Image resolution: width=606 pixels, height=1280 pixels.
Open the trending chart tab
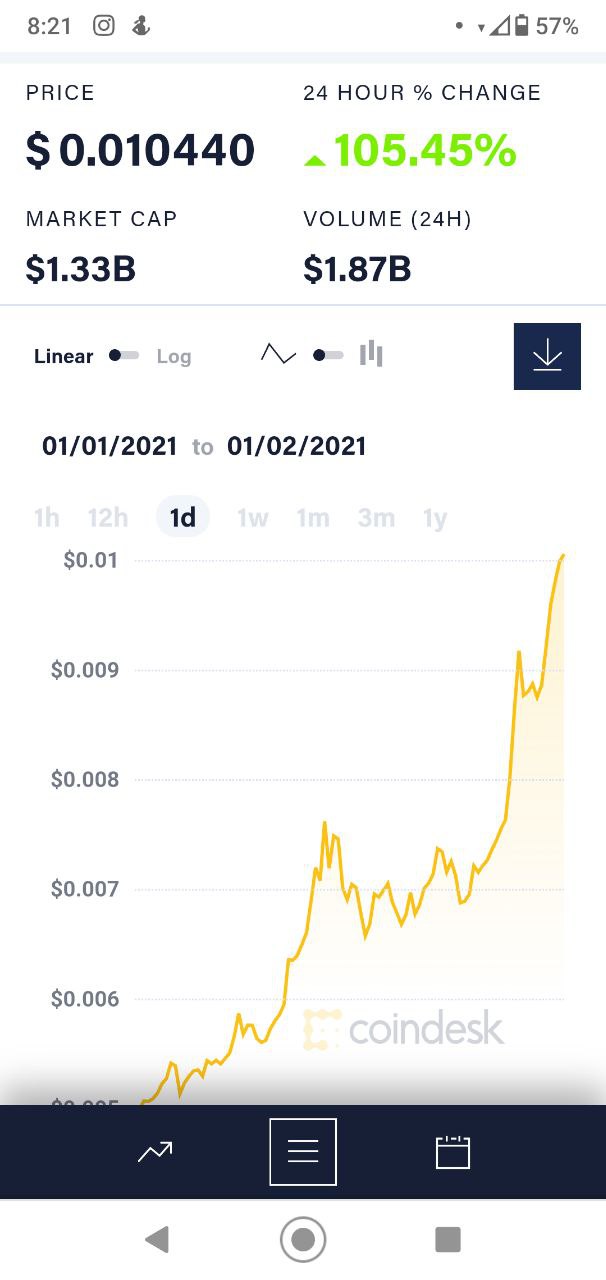point(155,1152)
